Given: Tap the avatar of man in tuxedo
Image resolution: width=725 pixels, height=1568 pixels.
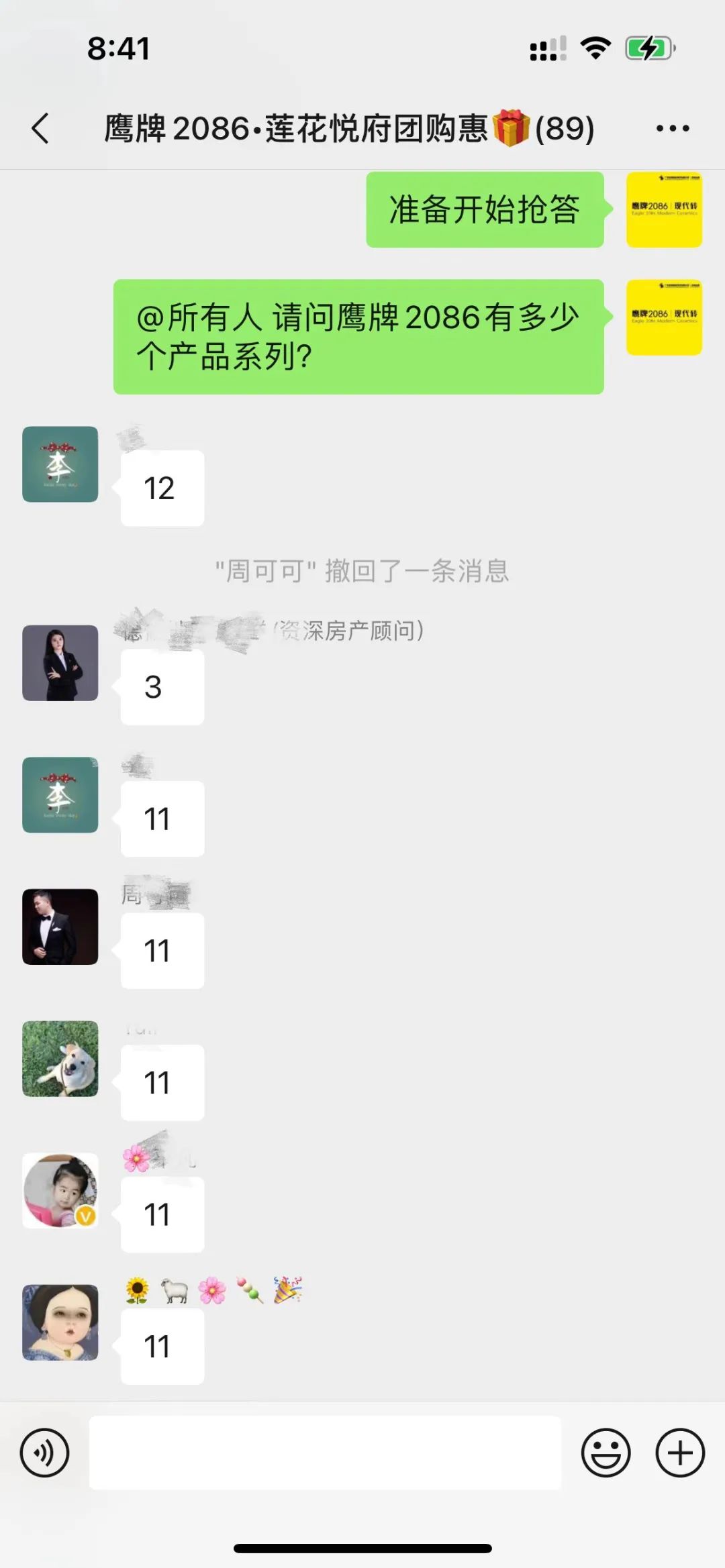Looking at the screenshot, I should (x=60, y=927).
